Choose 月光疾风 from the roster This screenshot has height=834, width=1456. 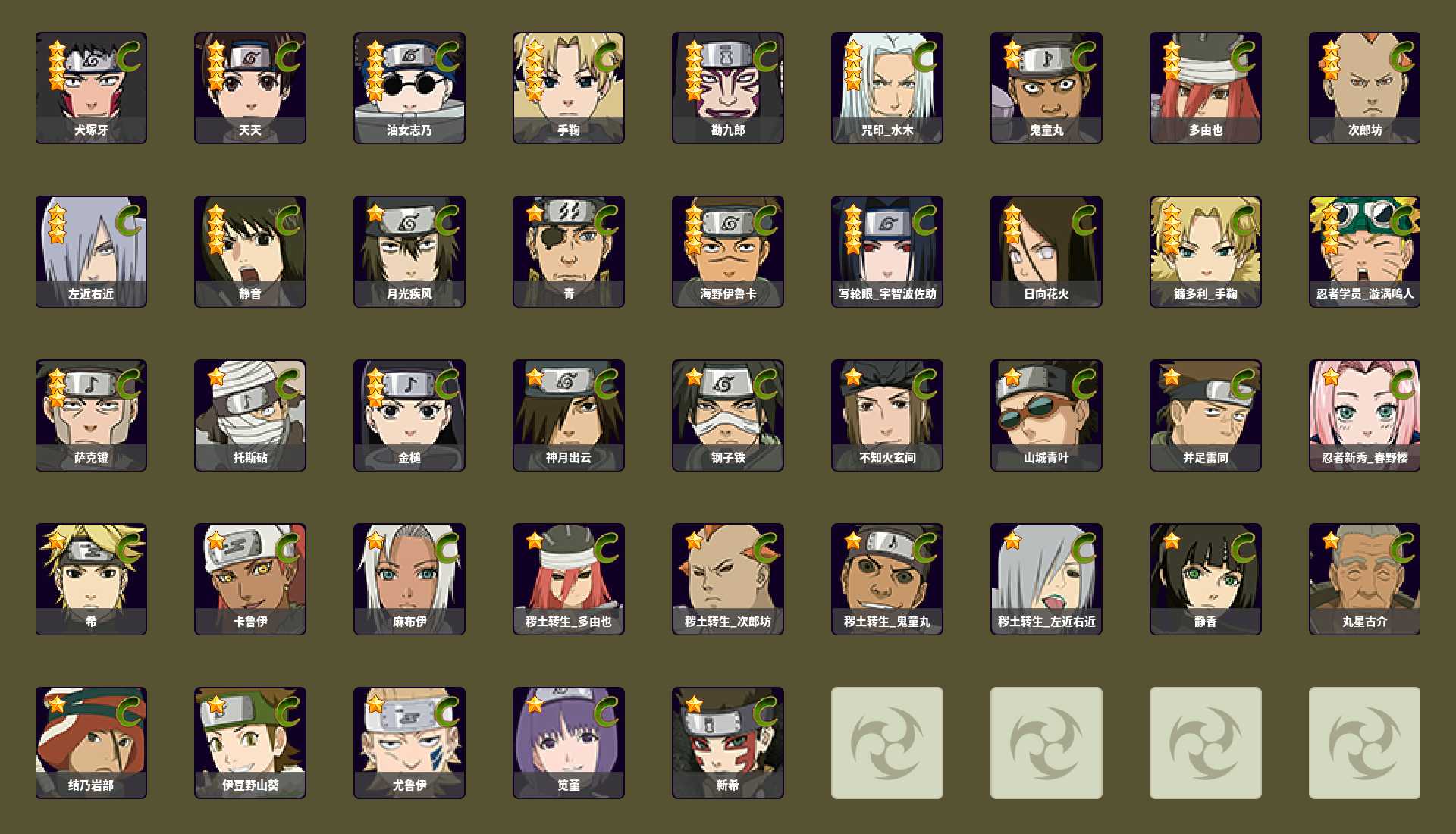409,251
